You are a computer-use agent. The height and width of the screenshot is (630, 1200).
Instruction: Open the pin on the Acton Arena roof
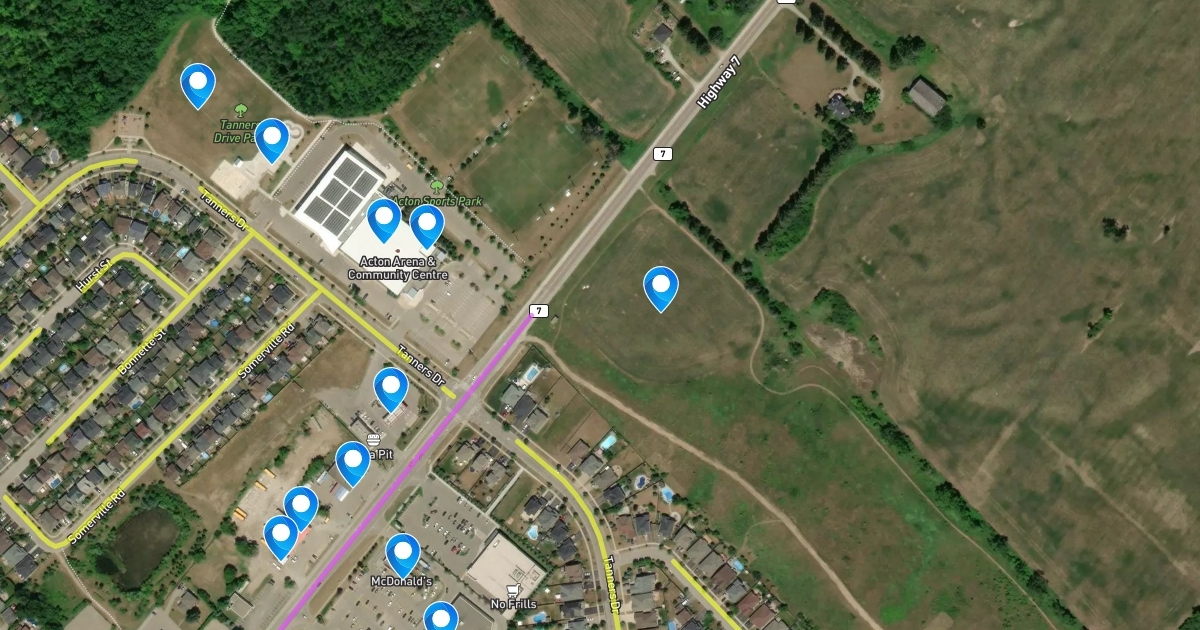(x=384, y=219)
